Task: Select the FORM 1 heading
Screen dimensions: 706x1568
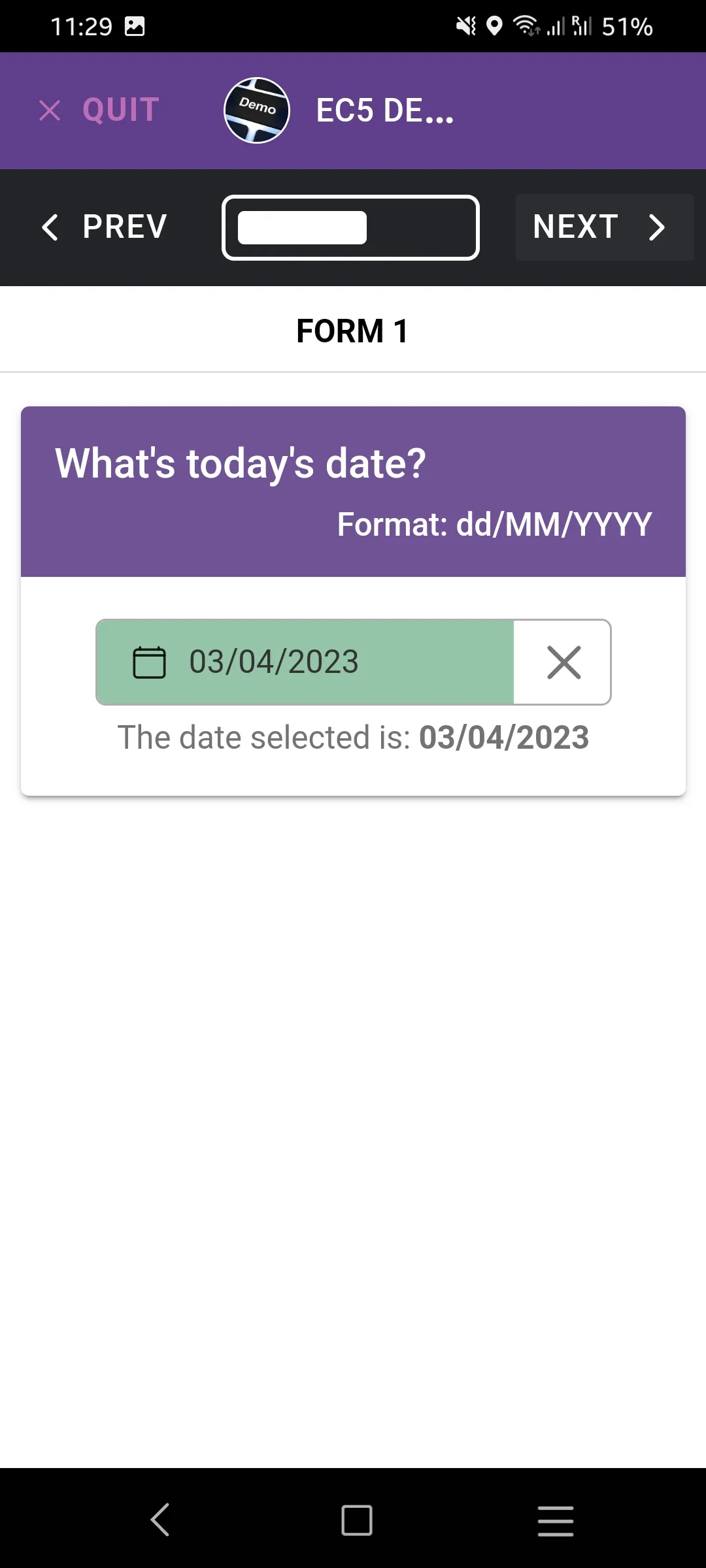Action: coord(352,331)
